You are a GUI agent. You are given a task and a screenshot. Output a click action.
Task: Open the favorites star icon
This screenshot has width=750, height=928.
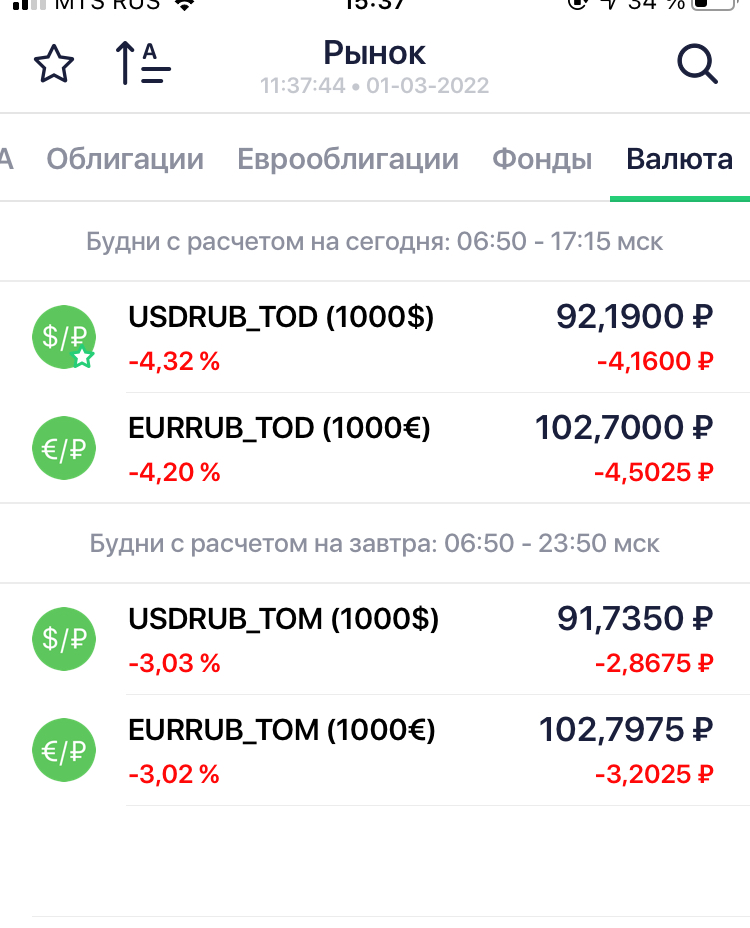(x=54, y=65)
